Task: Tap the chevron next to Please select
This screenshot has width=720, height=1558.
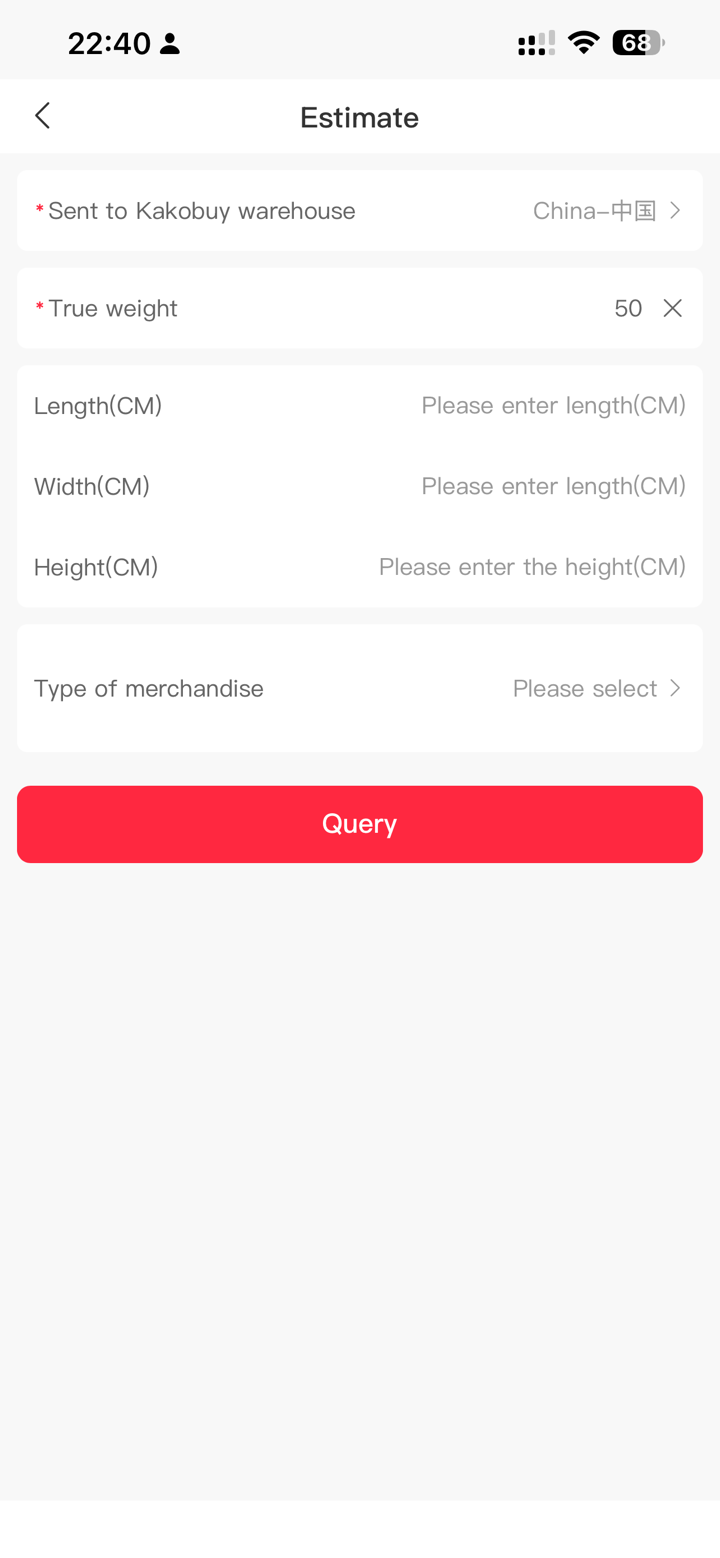Action: pyautogui.click(x=676, y=688)
